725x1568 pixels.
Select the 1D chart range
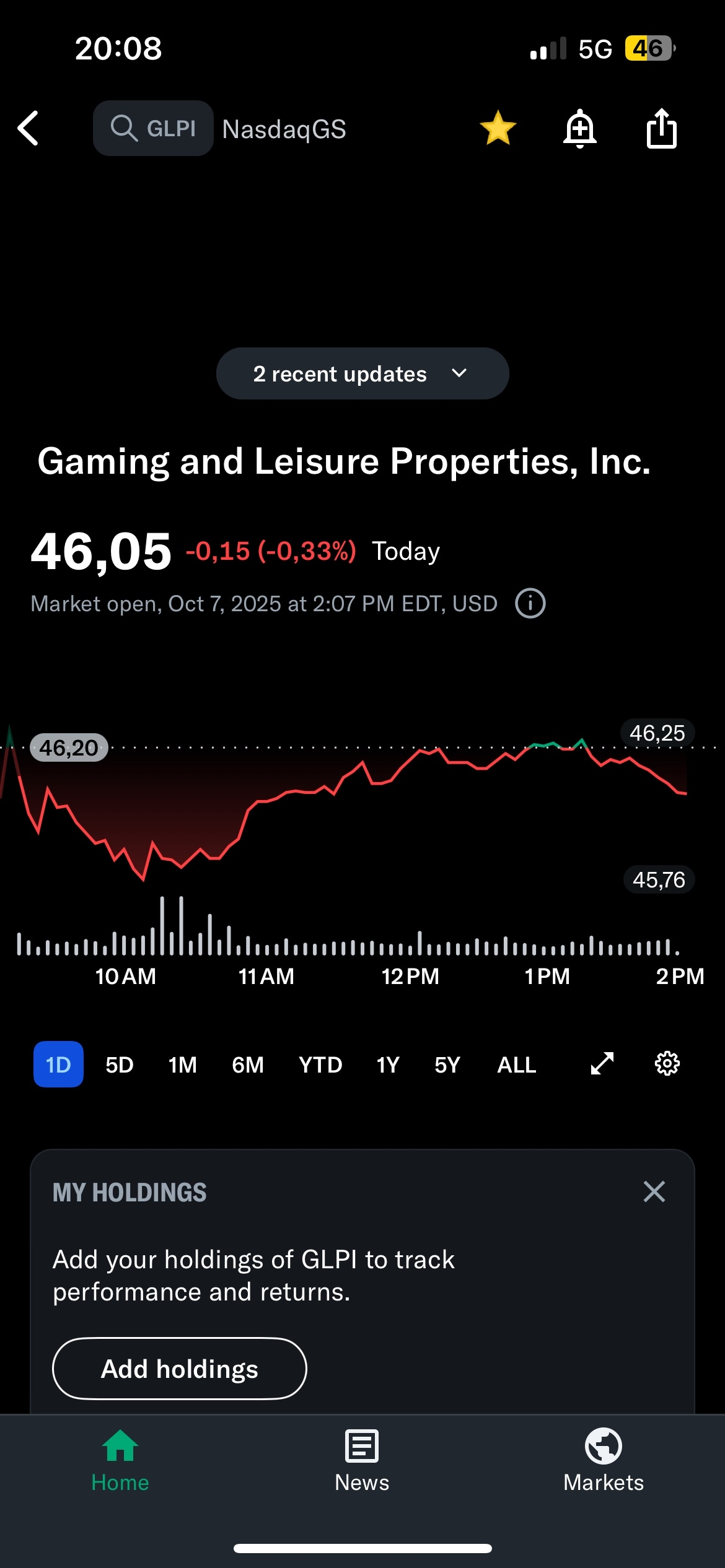58,1065
